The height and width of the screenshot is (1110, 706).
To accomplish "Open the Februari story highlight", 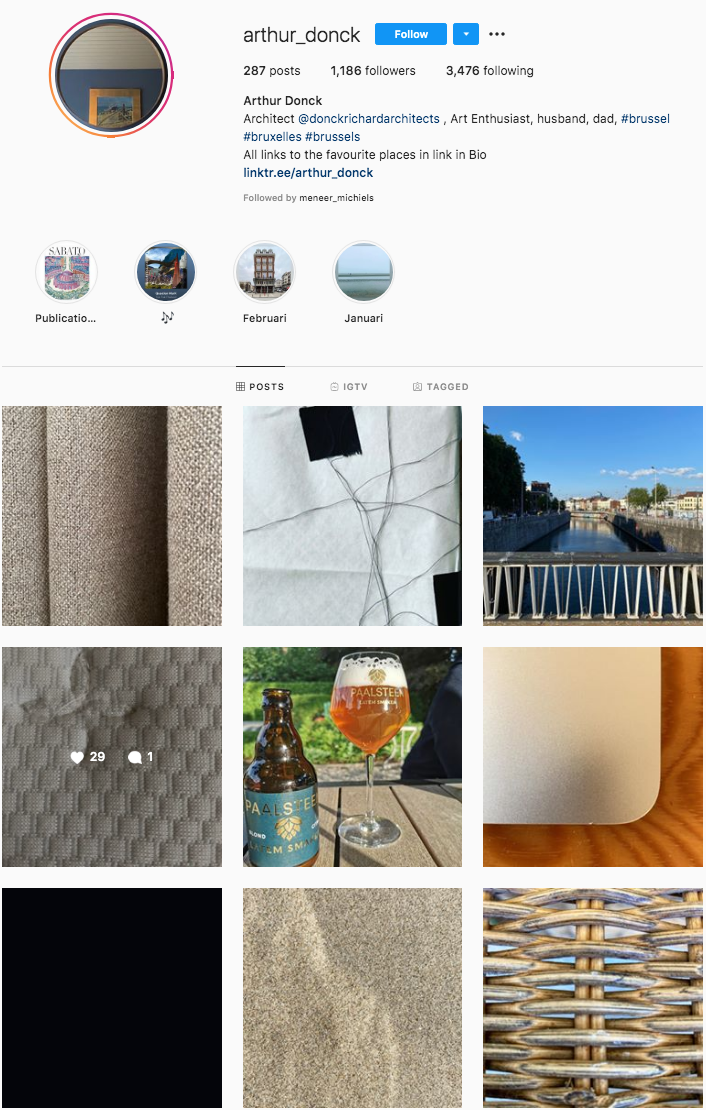I will (264, 272).
